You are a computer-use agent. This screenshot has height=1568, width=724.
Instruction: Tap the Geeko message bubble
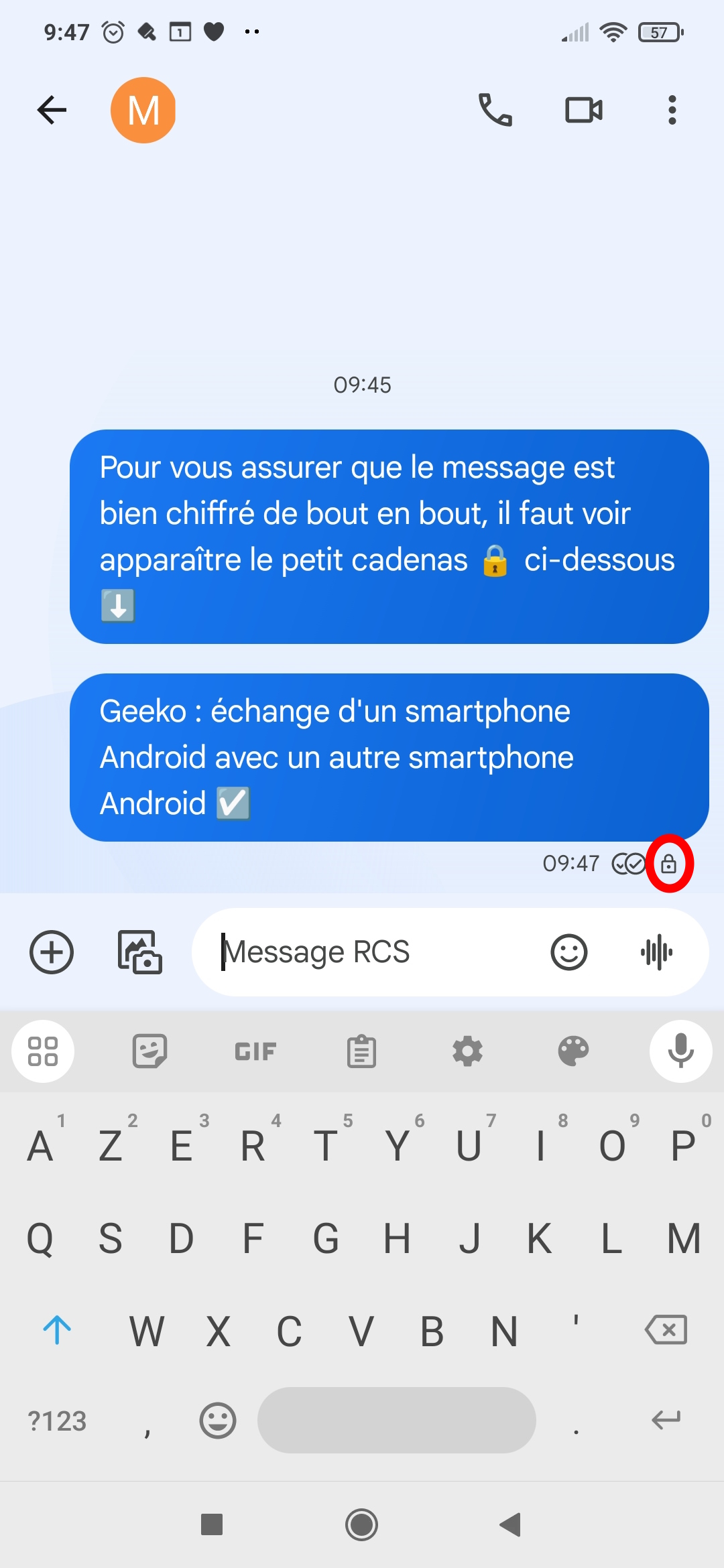[389, 757]
